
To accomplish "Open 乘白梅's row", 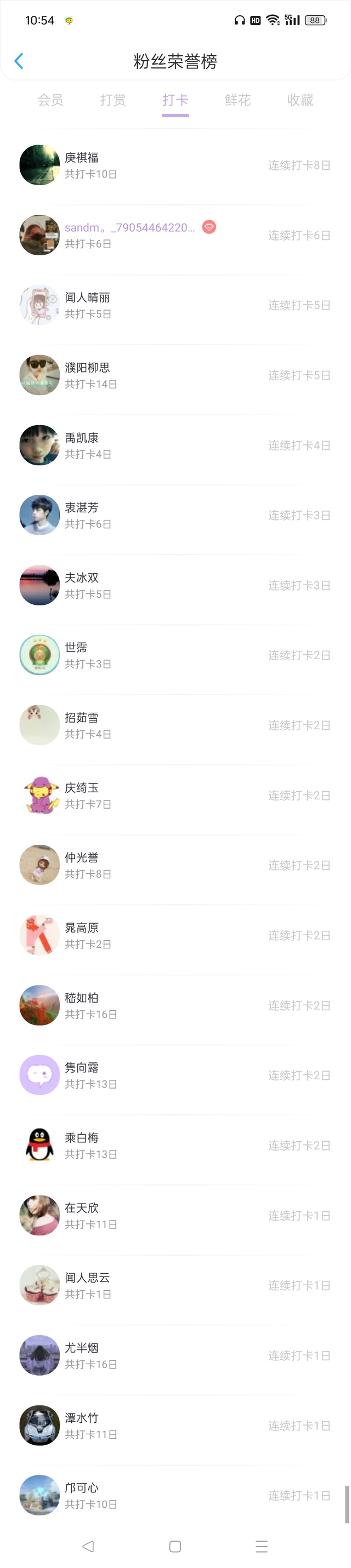I will coord(175,1145).
